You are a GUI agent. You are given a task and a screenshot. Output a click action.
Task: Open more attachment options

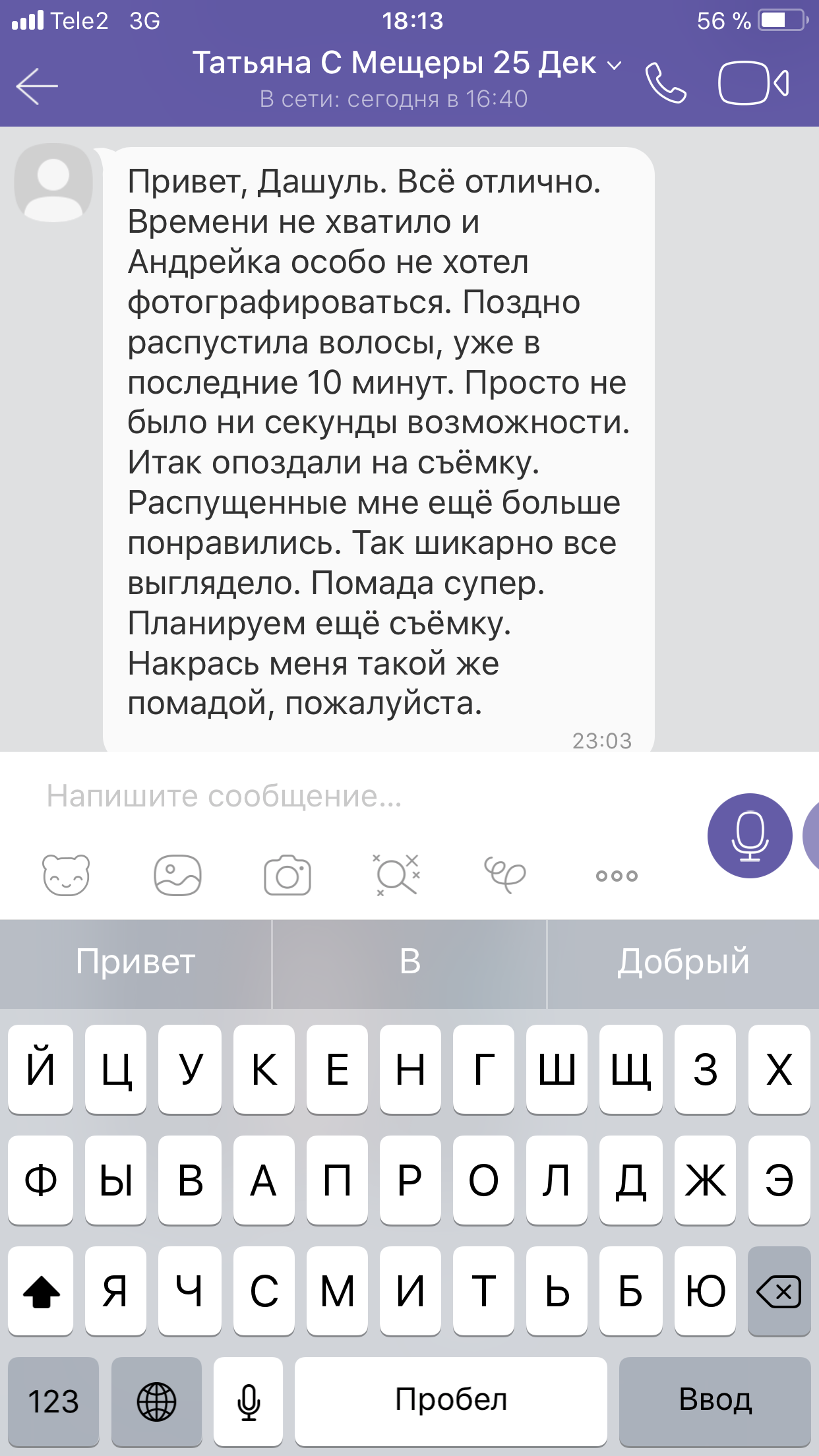[617, 876]
